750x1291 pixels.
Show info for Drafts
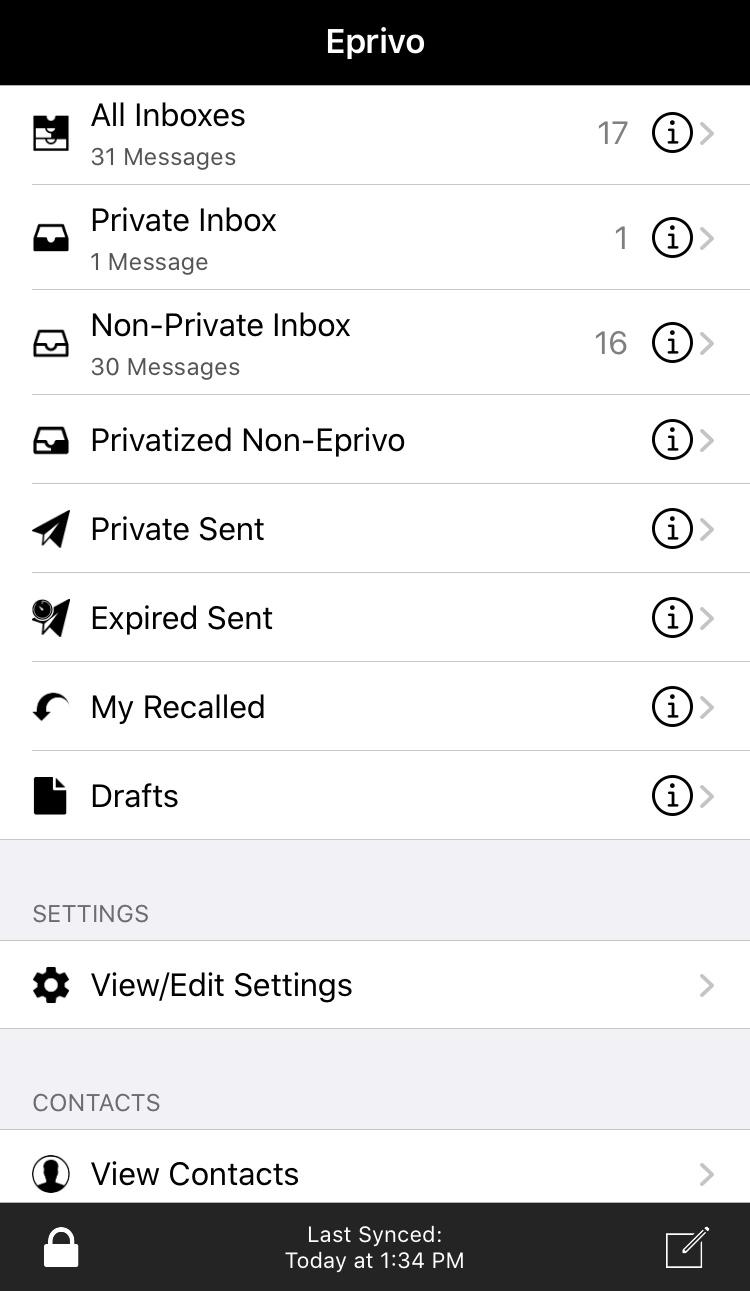coord(672,796)
